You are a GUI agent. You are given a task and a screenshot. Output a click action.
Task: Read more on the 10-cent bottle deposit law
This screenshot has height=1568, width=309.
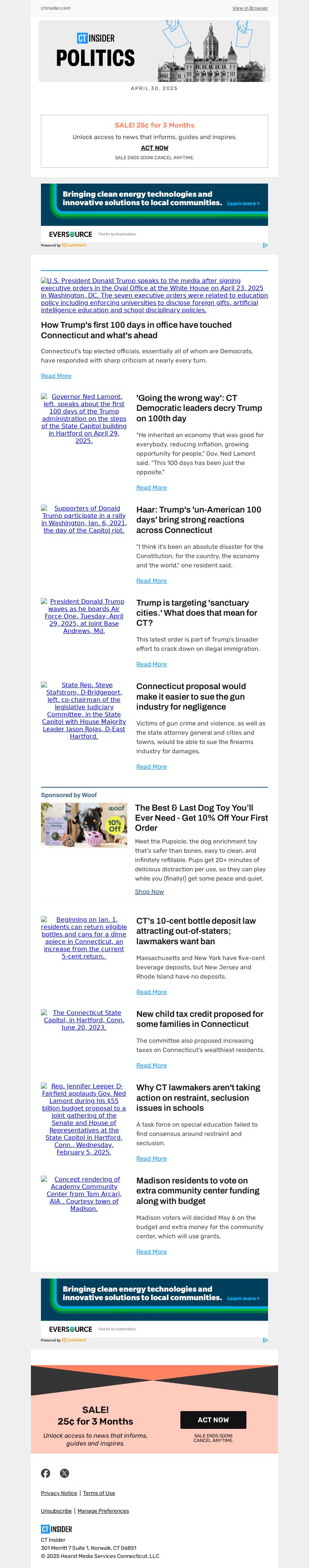coord(151,992)
